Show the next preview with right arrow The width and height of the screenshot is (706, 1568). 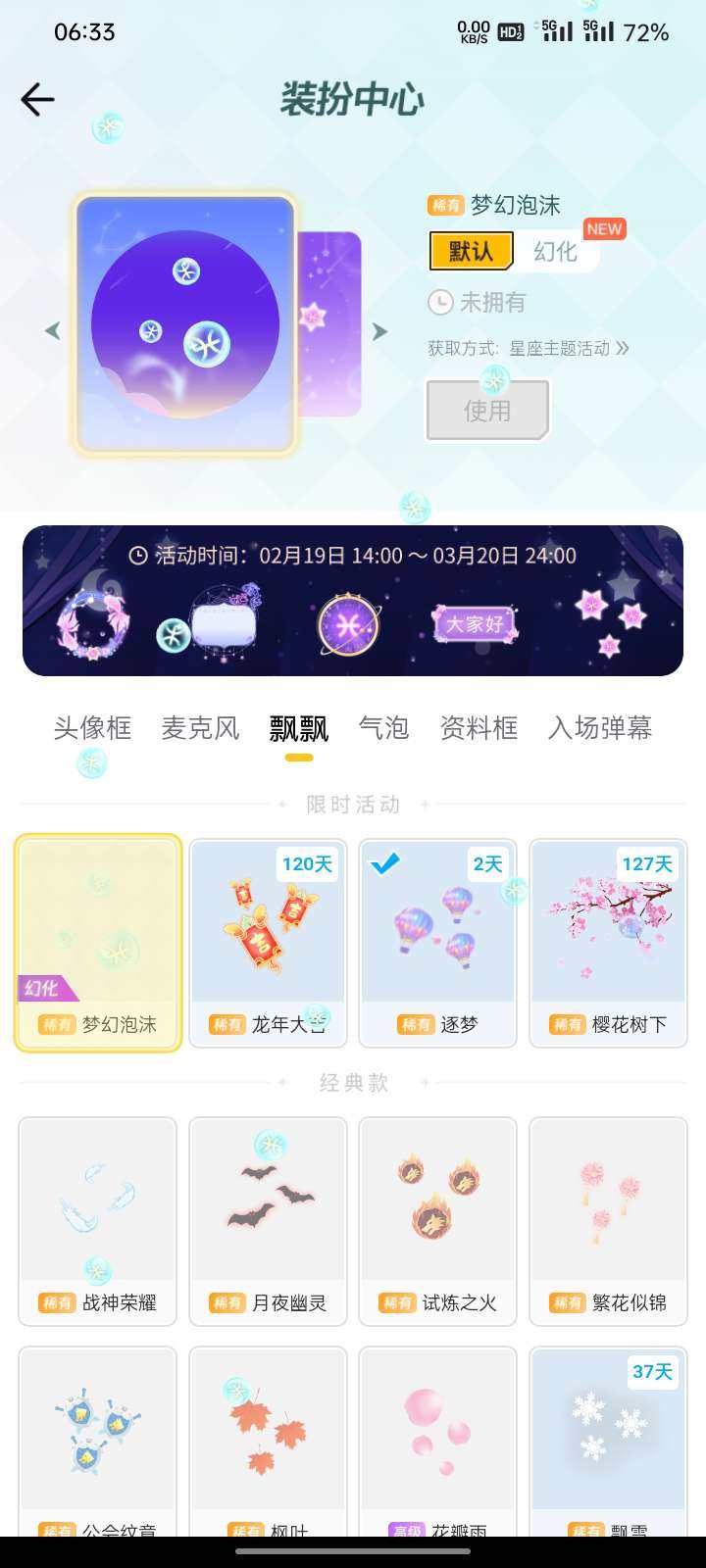(379, 332)
